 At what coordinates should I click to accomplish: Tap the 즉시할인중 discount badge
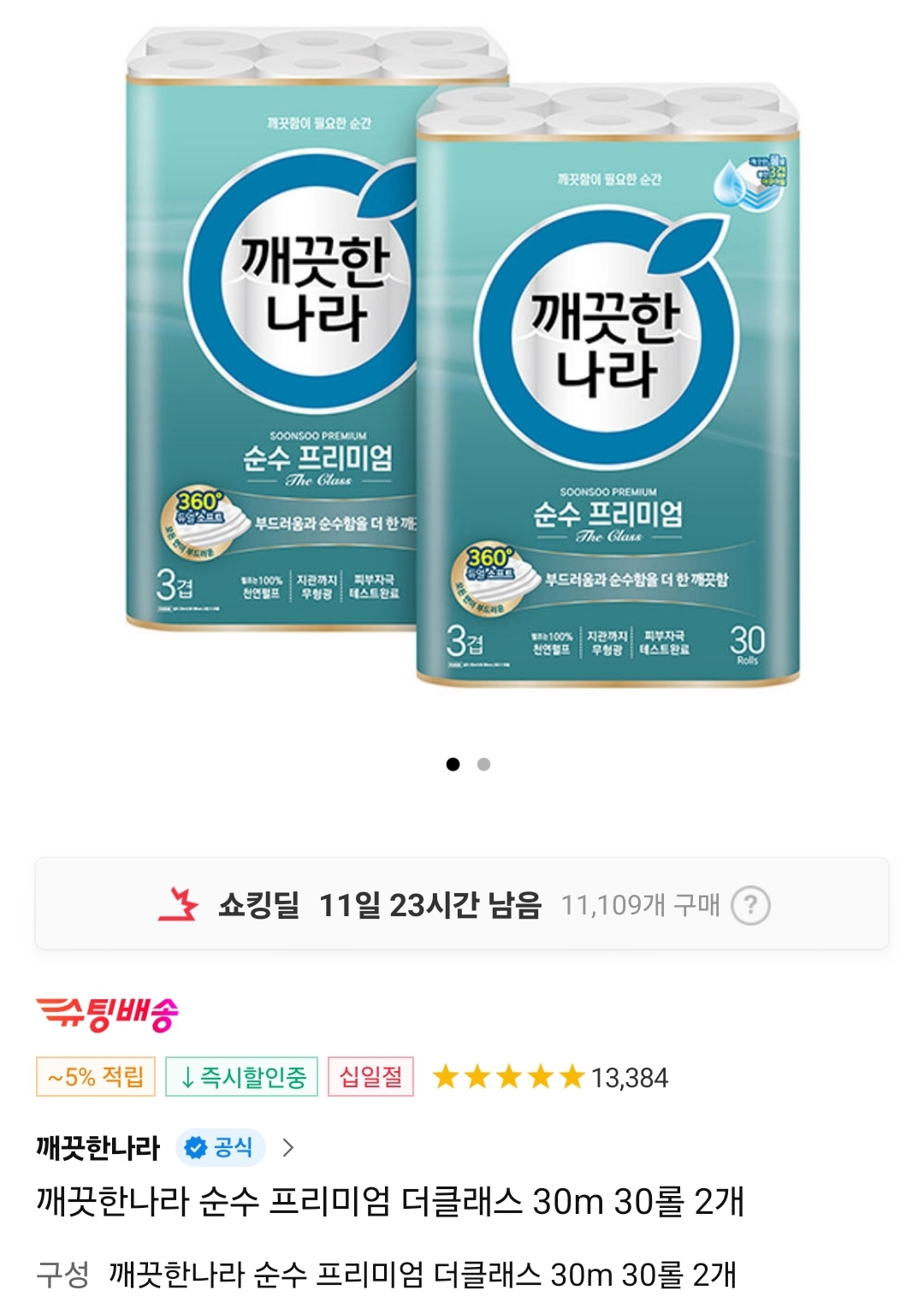pyautogui.click(x=242, y=1077)
